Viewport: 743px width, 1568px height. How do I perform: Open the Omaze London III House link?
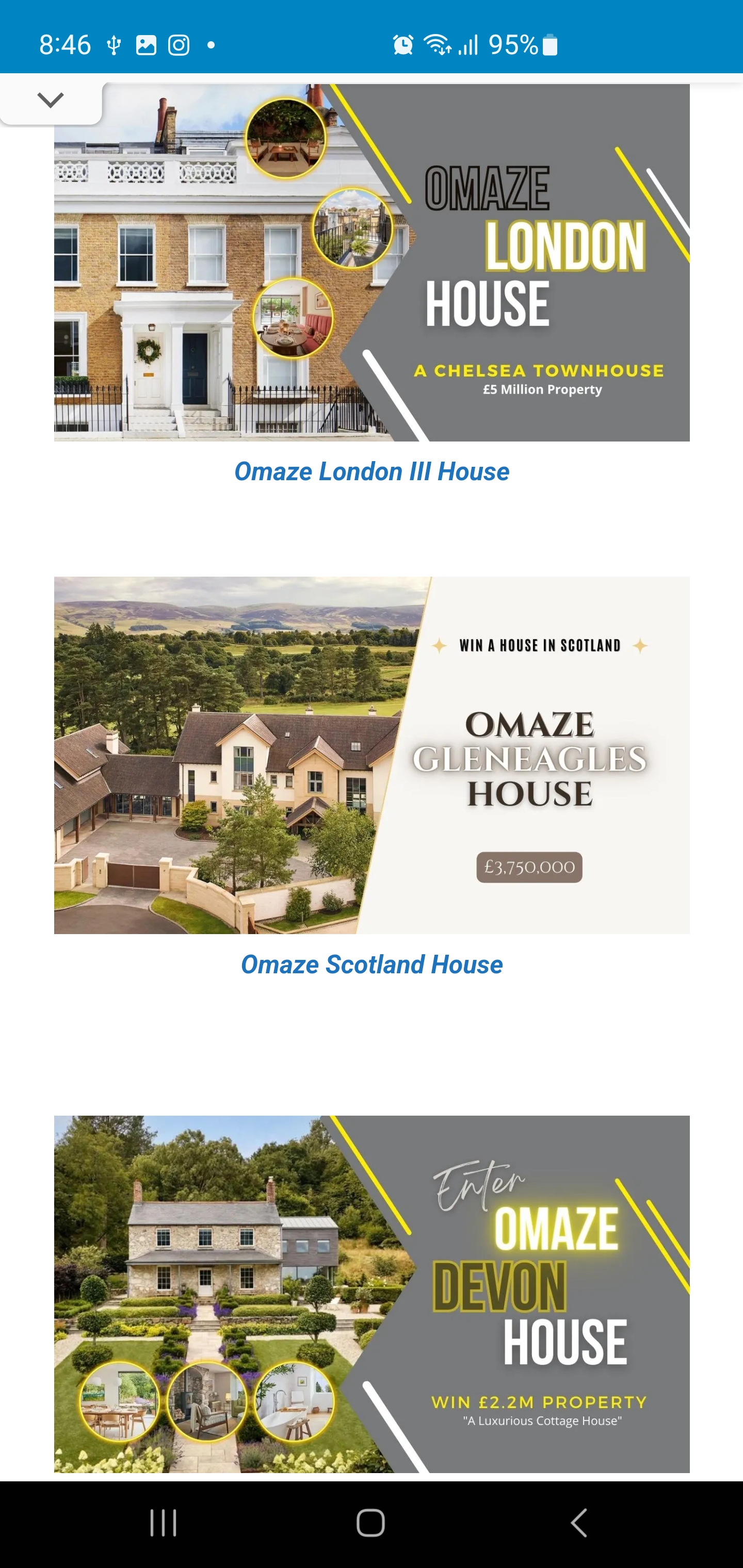pyautogui.click(x=372, y=472)
